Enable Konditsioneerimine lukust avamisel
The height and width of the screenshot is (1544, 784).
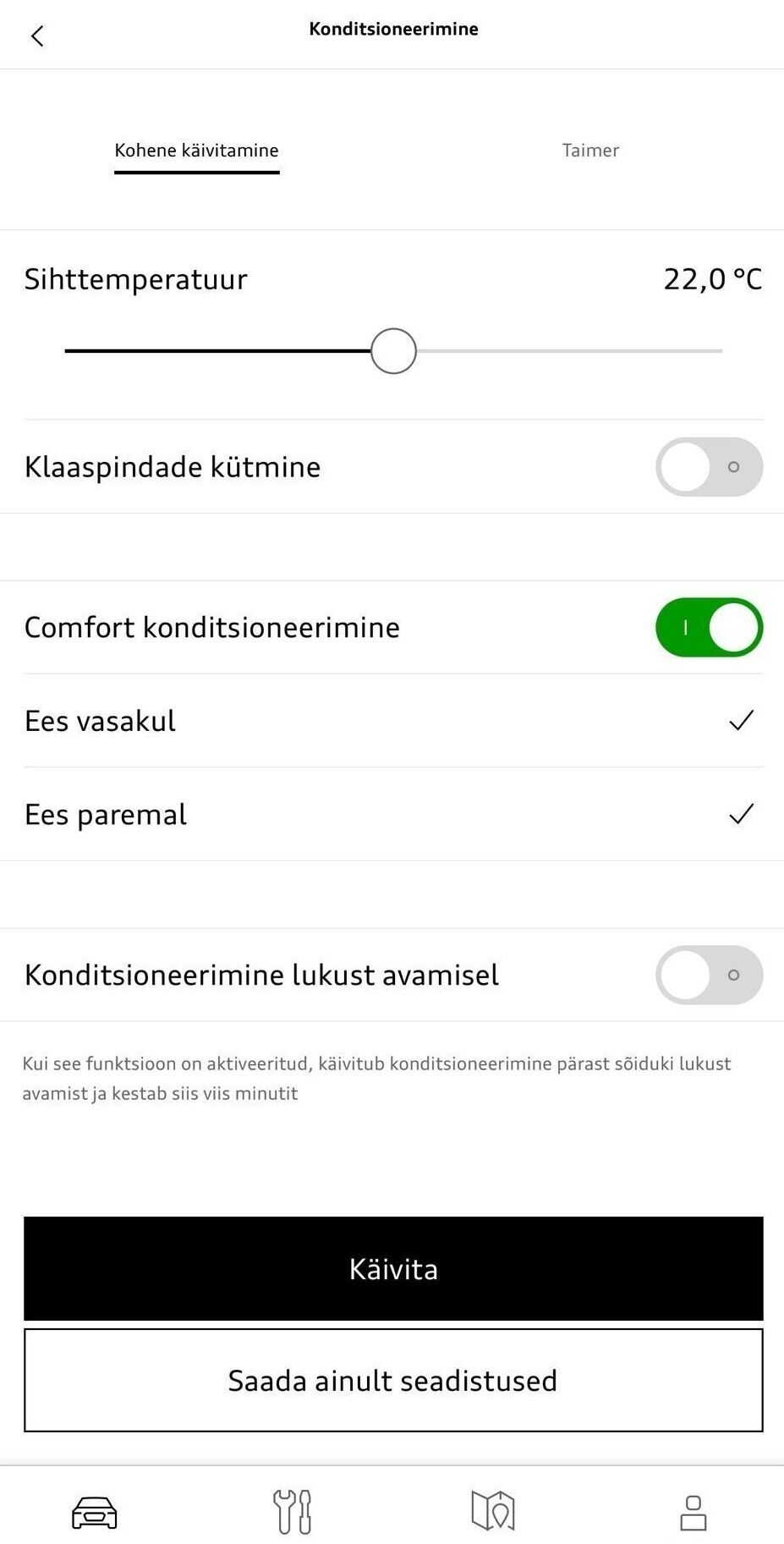[709, 975]
